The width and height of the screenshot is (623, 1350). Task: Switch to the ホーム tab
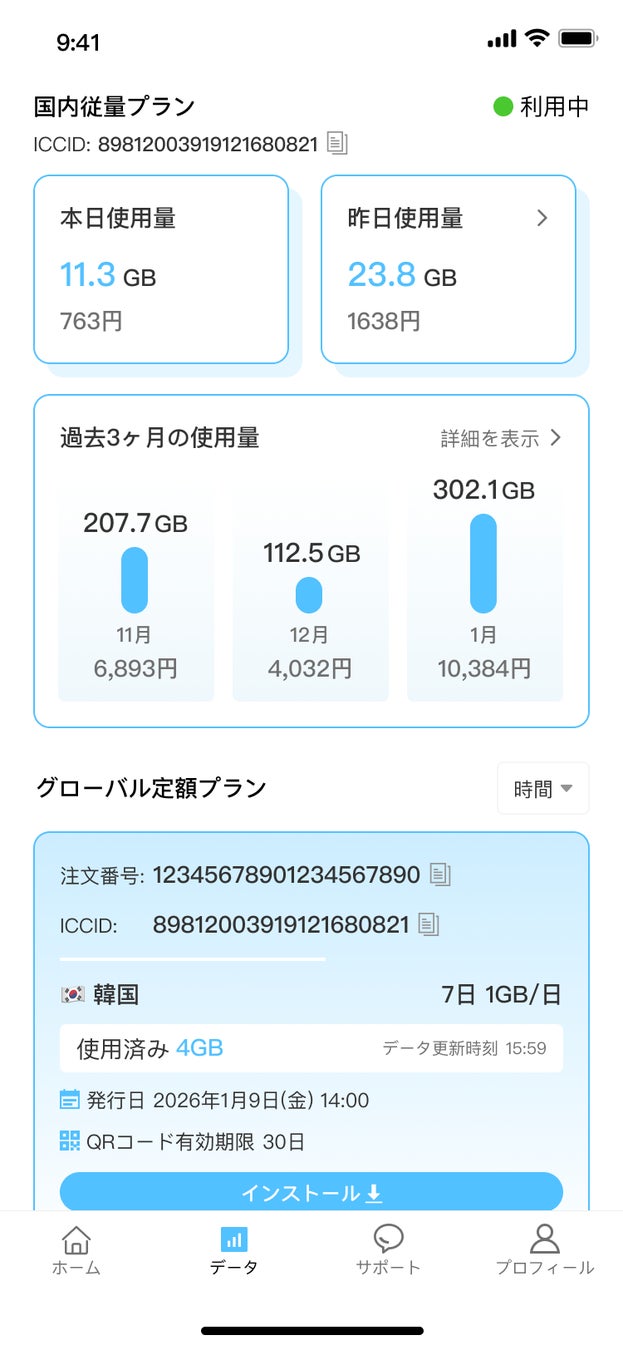coord(76,1251)
